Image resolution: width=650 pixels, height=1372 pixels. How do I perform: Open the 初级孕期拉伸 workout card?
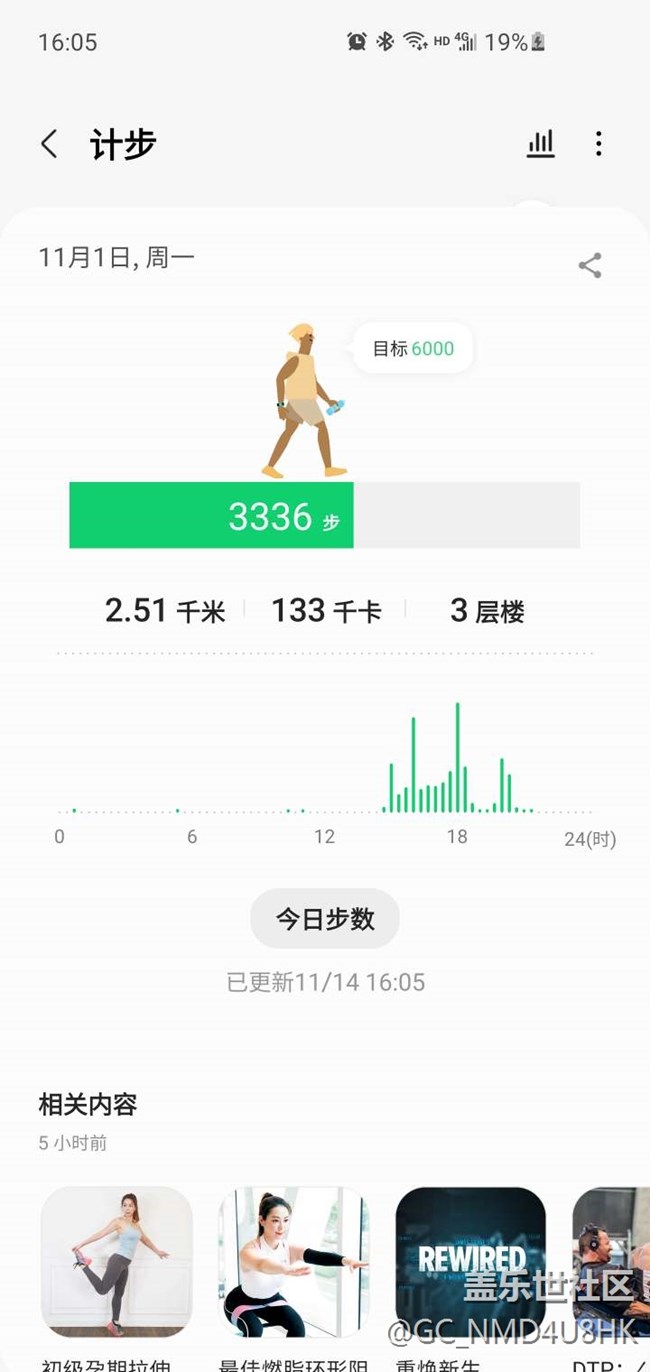[x=116, y=1262]
